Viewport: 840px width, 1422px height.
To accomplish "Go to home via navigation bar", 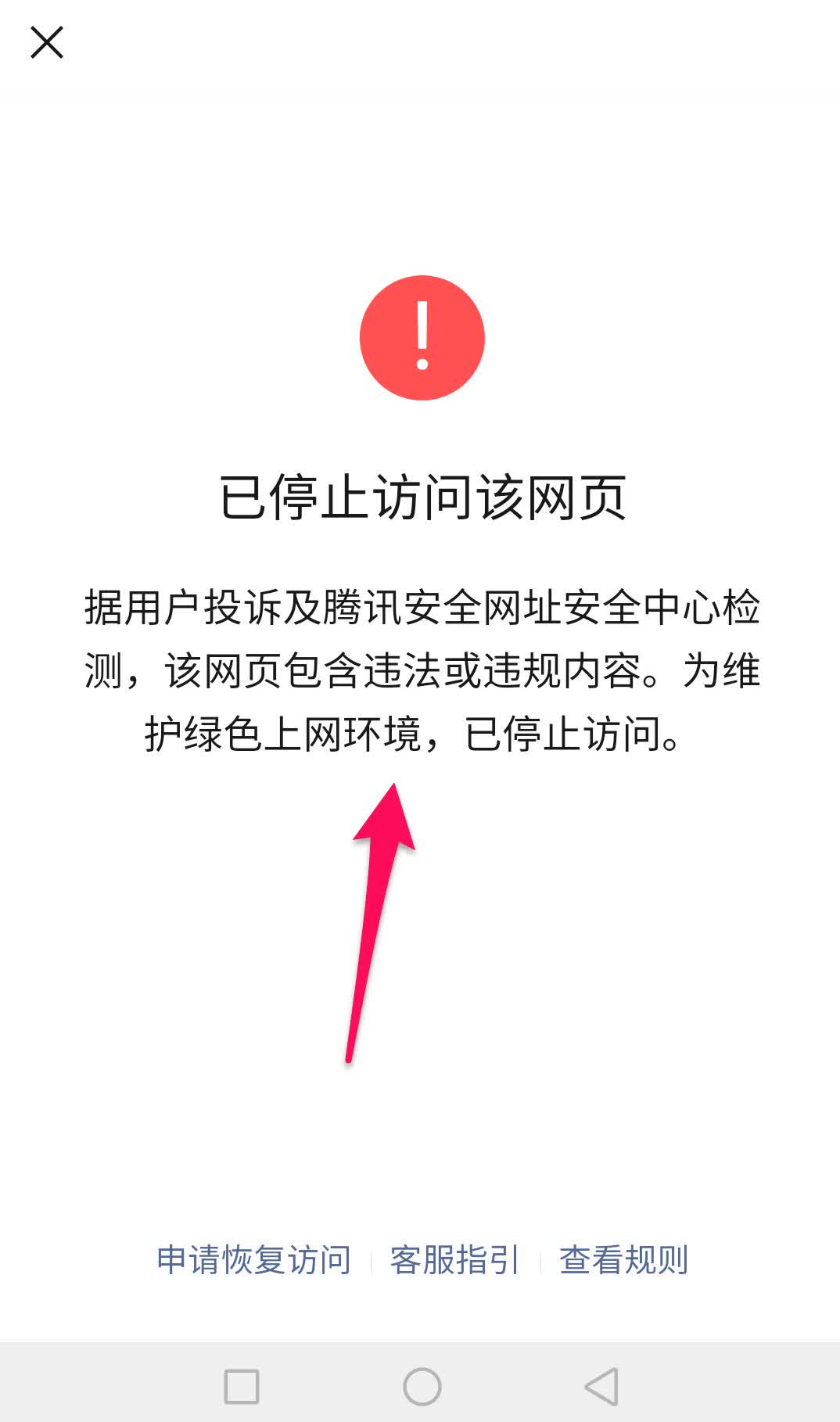I will [422, 1387].
